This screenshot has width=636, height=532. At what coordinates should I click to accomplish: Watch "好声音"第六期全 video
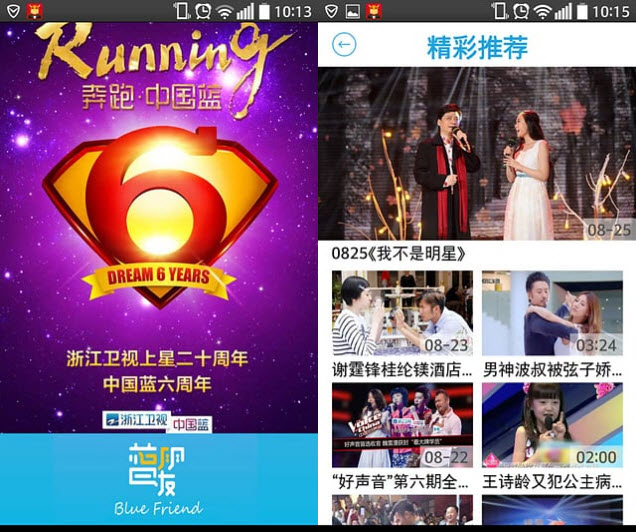point(403,426)
